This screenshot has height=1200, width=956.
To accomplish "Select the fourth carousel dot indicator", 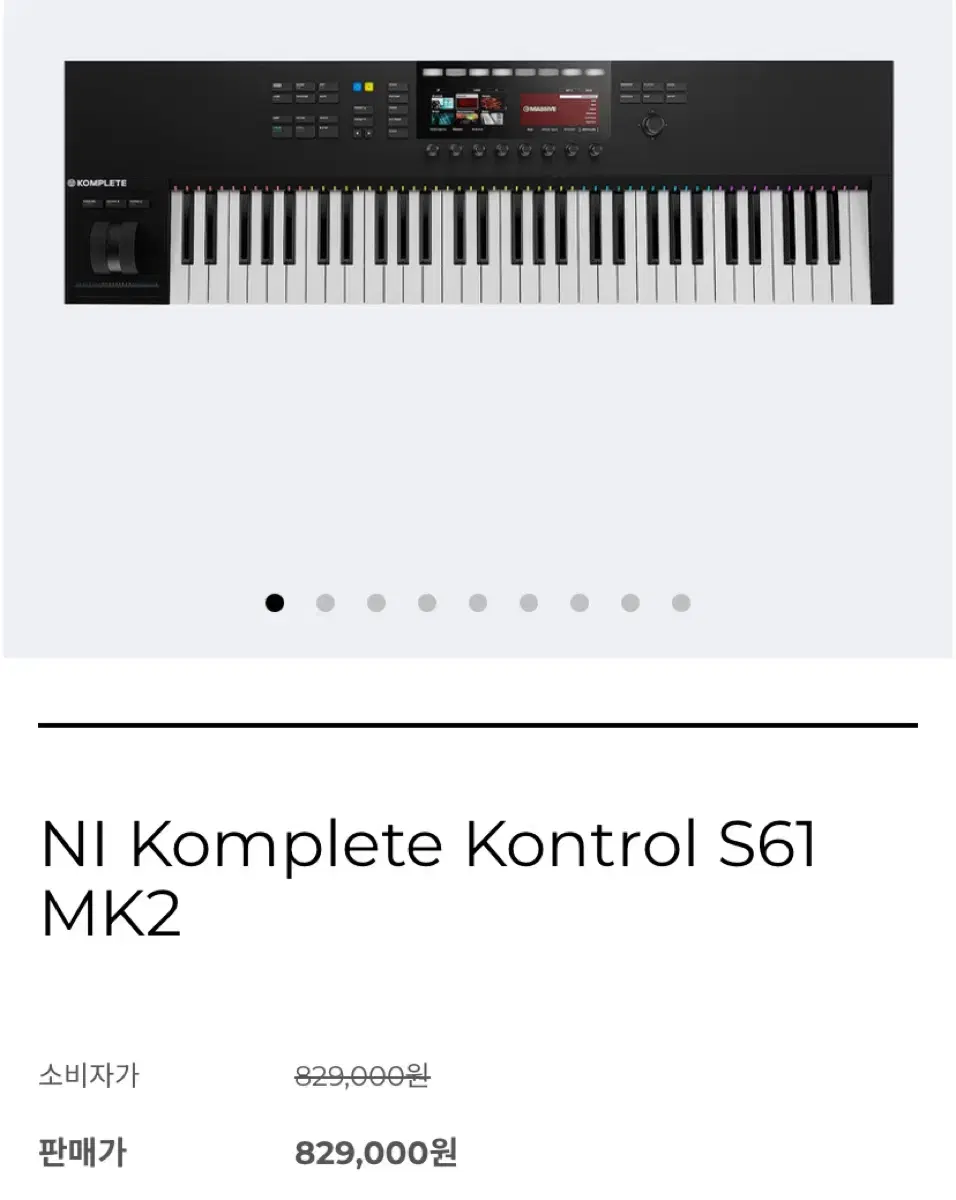I will [427, 602].
